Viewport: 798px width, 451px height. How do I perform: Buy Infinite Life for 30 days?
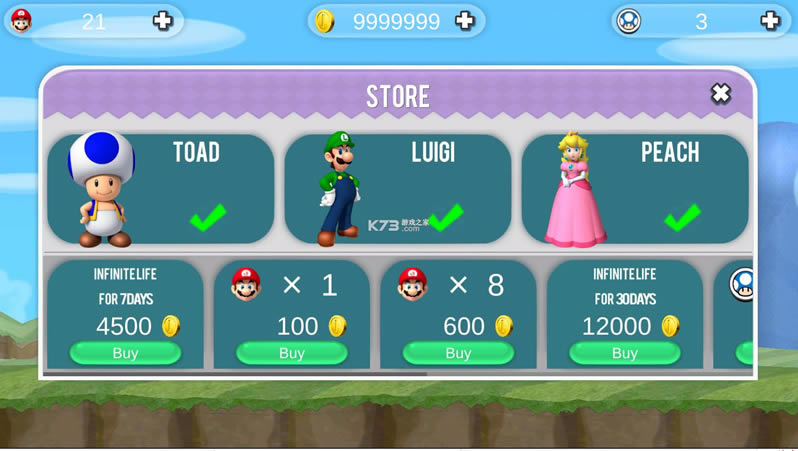tap(624, 353)
